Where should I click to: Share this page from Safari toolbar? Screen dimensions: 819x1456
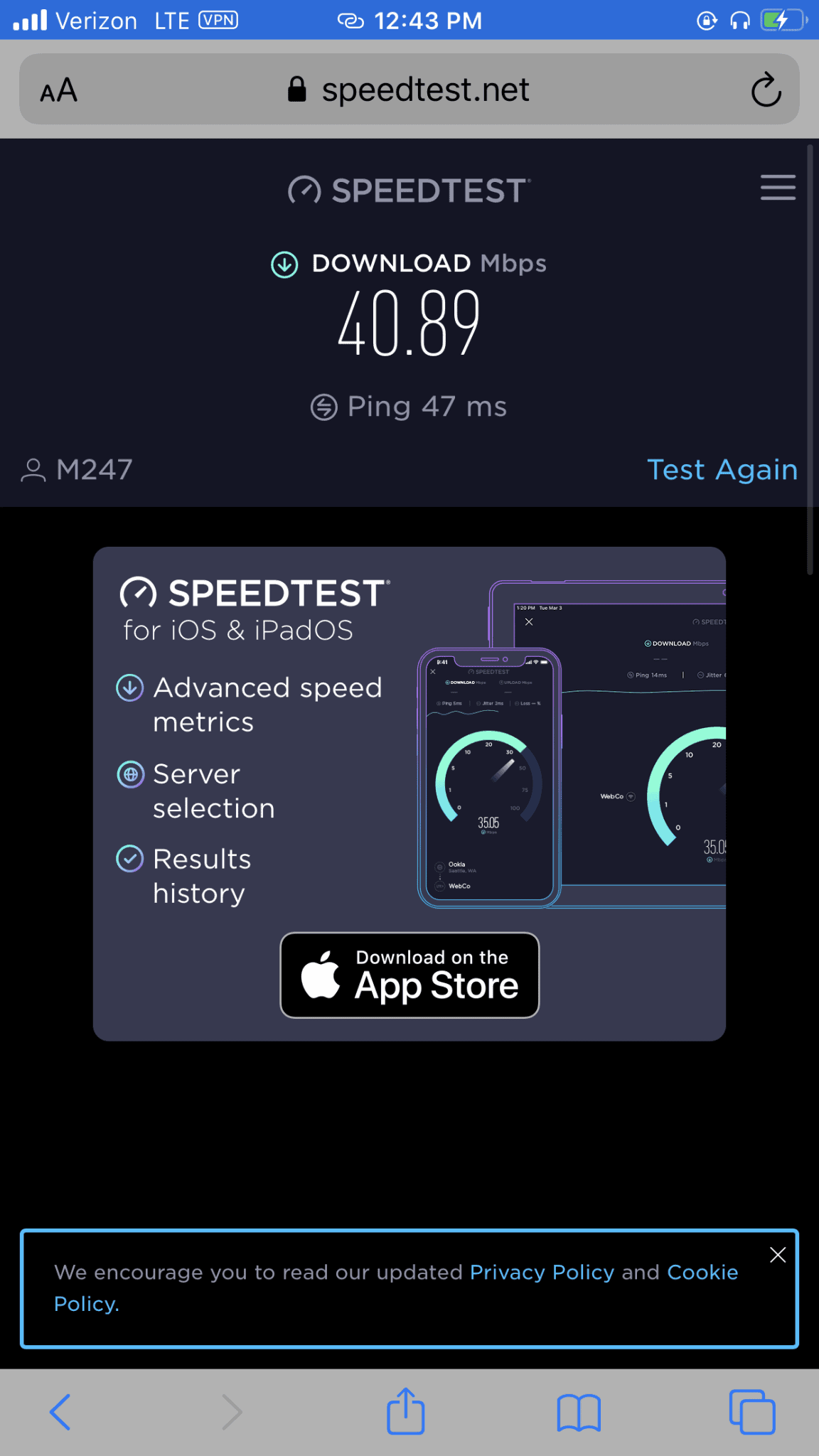coord(405,1411)
